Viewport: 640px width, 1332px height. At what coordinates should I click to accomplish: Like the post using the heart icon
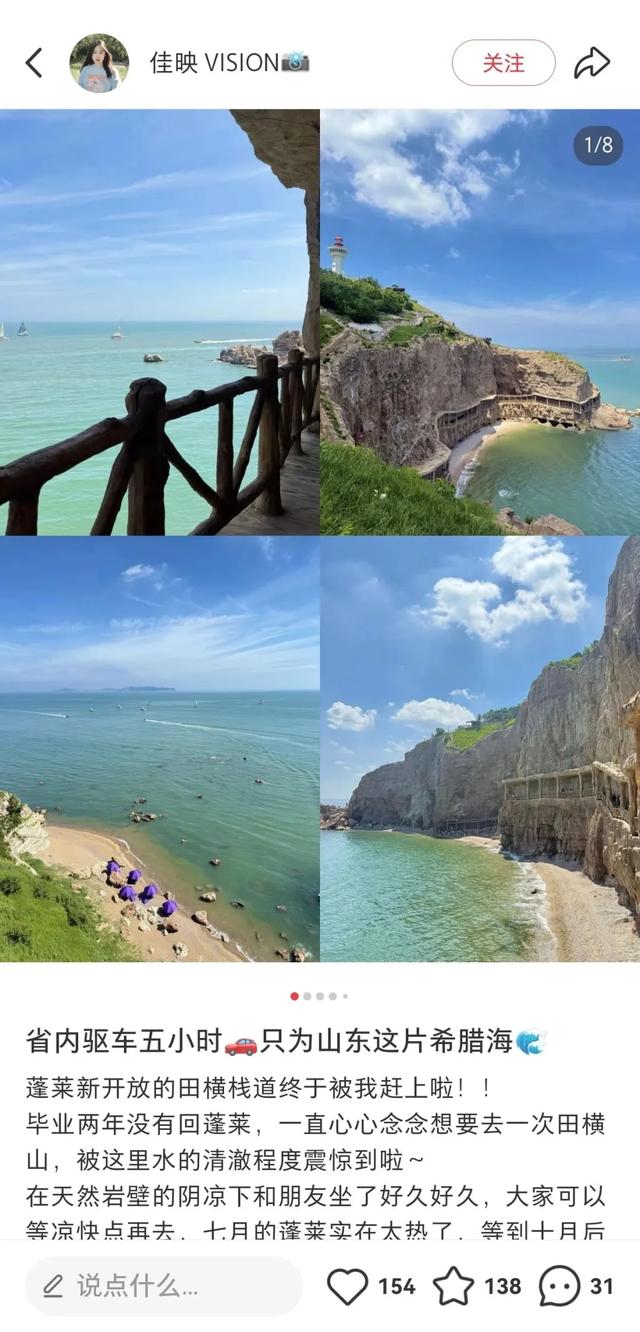[348, 1286]
